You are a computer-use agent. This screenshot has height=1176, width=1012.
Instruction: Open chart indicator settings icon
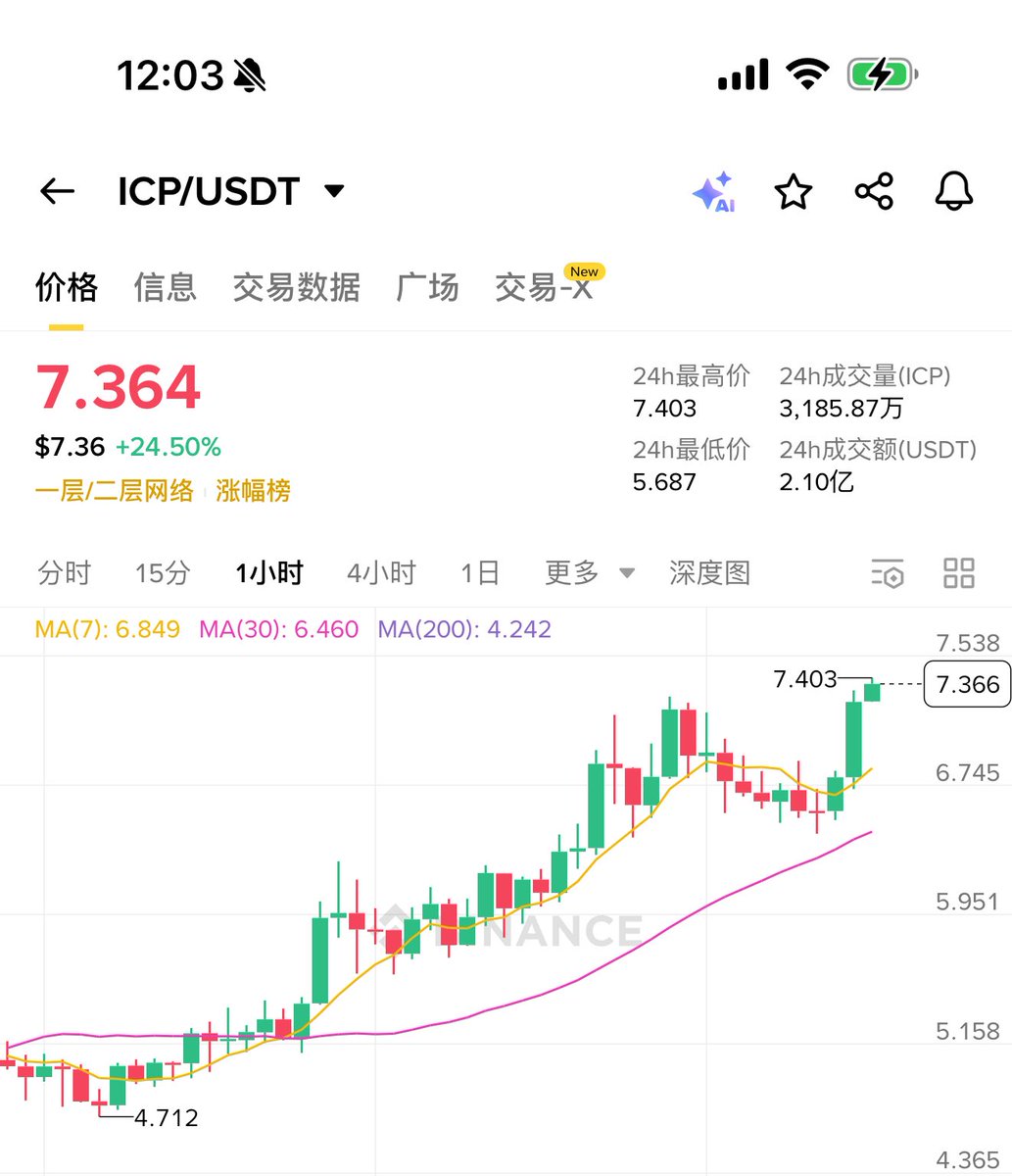click(888, 573)
